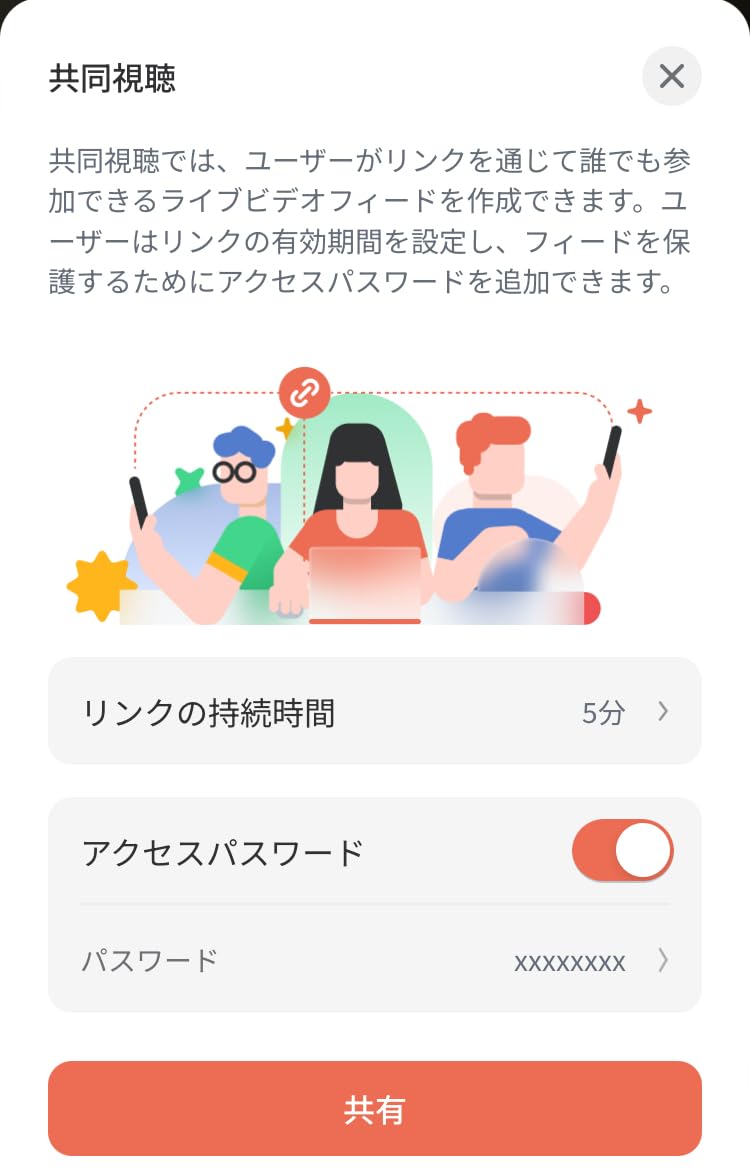Close the 共同視聴 dialog
This screenshot has width=750, height=1172.
click(x=671, y=76)
